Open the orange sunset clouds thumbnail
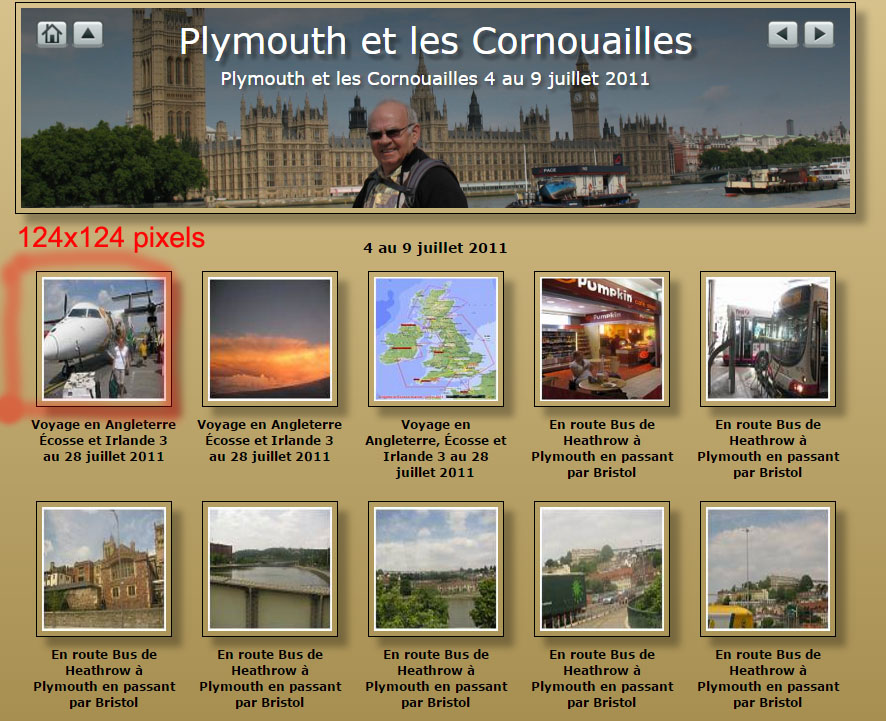The height and width of the screenshot is (721, 886). coord(269,338)
